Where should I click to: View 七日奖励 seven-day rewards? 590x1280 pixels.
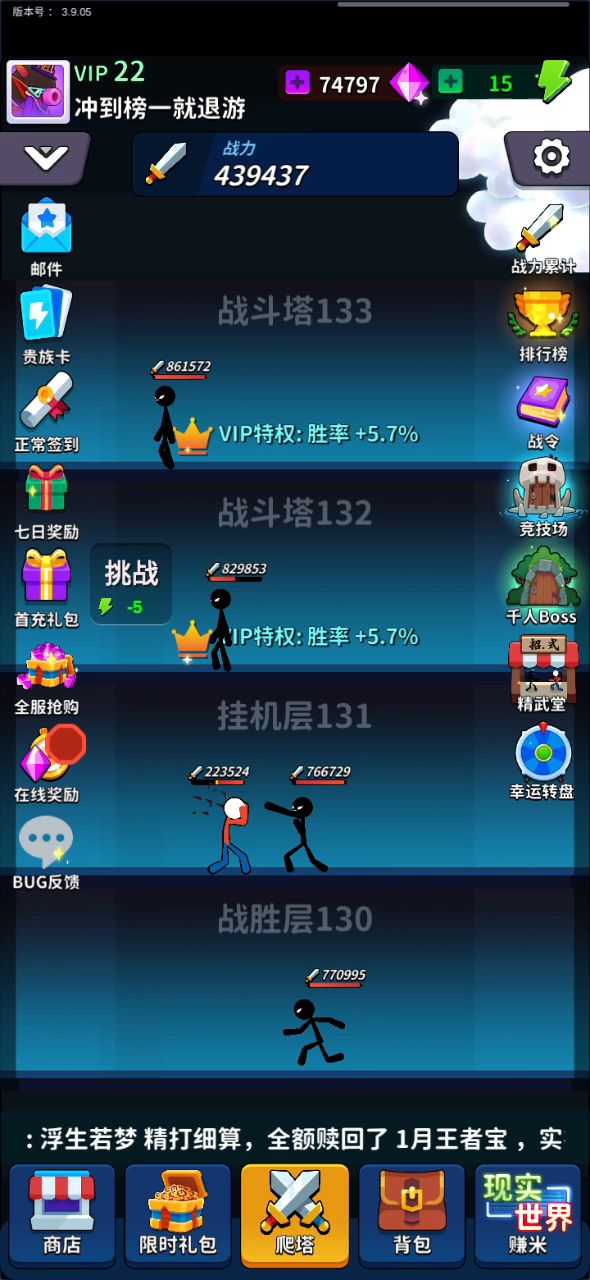[x=46, y=500]
